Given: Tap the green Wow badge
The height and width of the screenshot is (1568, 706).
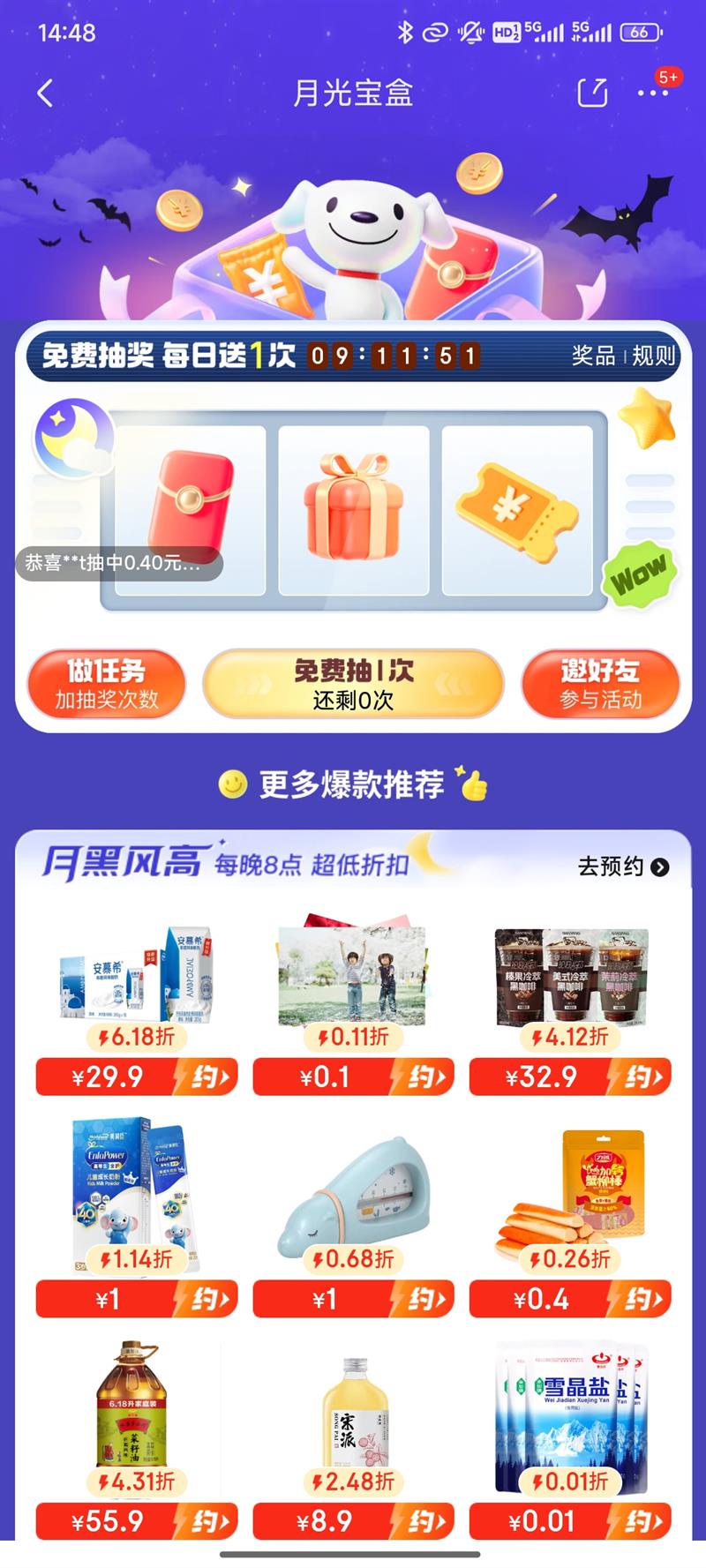Looking at the screenshot, I should [642, 572].
